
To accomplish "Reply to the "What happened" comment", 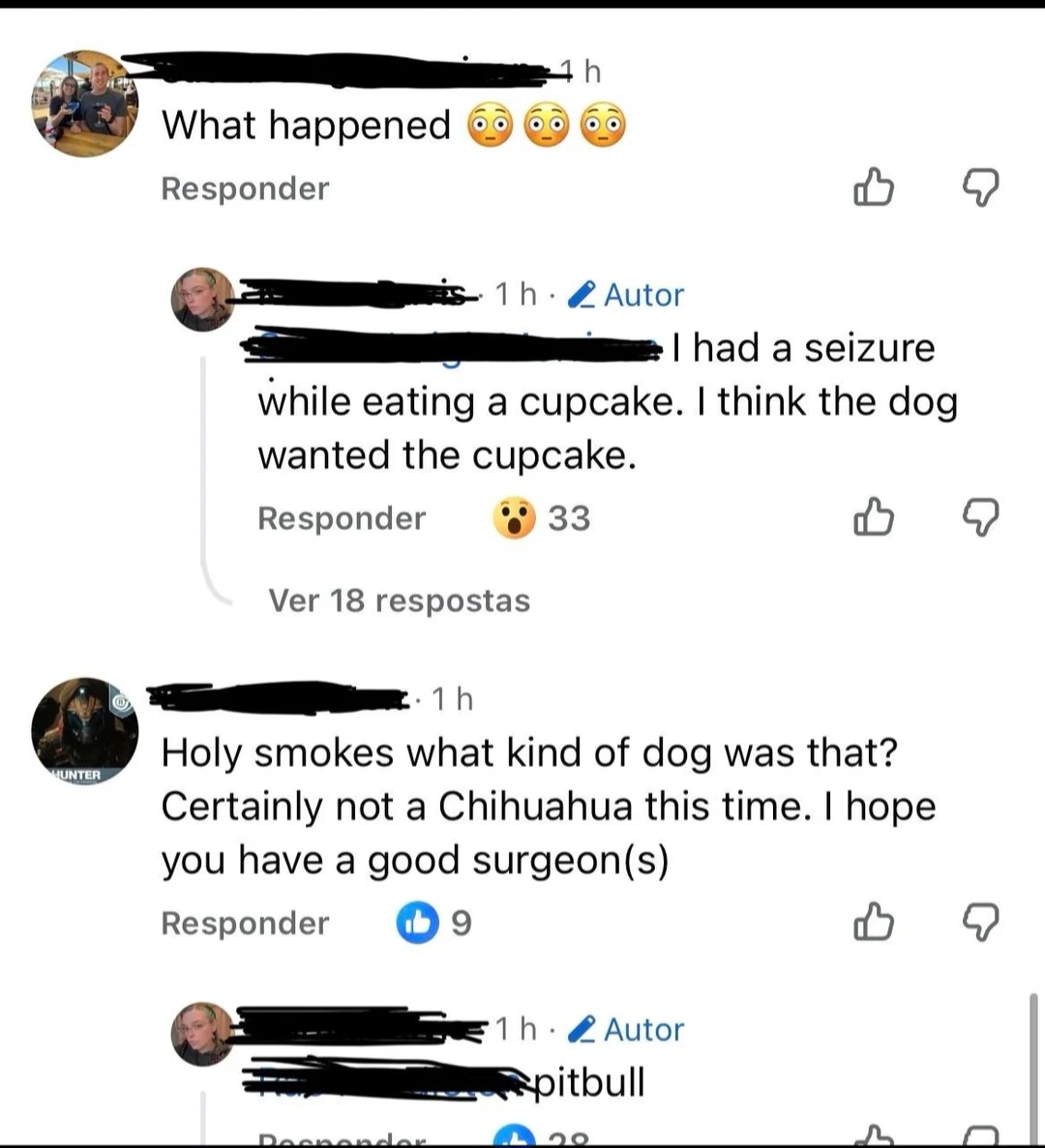I will tap(245, 189).
